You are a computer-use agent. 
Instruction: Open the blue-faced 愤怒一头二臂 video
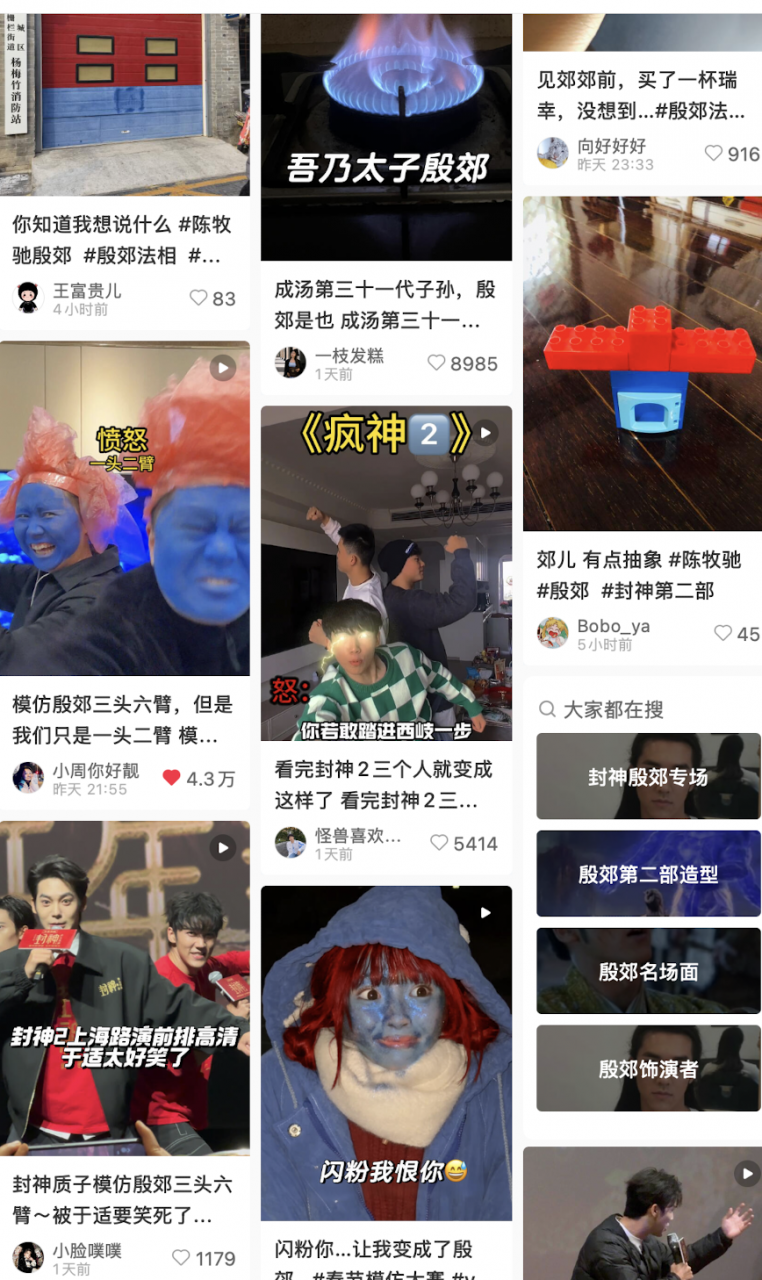pyautogui.click(x=125, y=508)
